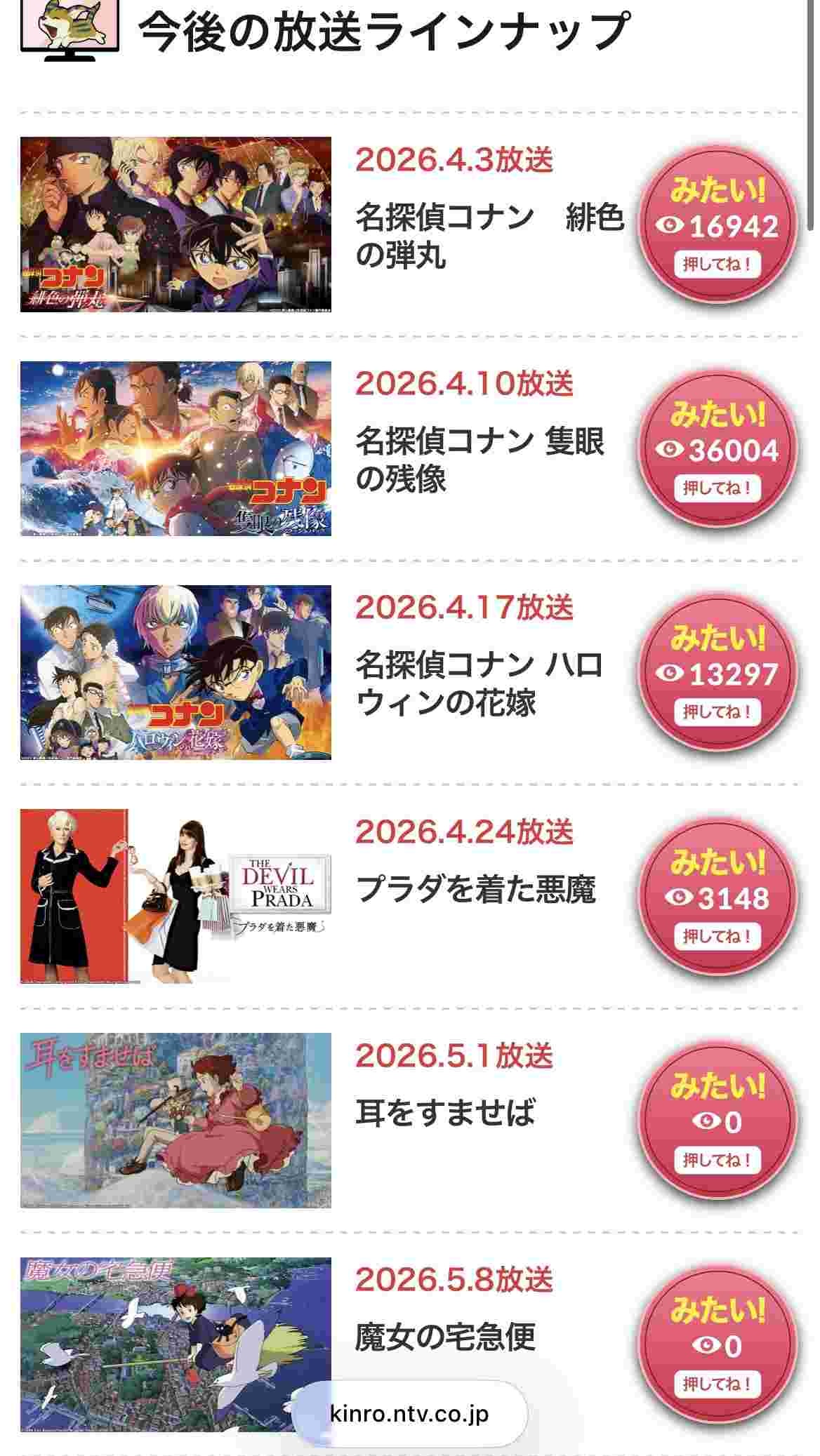
Task: Open the Devil Wears Prada thumbnail
Action: [176, 897]
